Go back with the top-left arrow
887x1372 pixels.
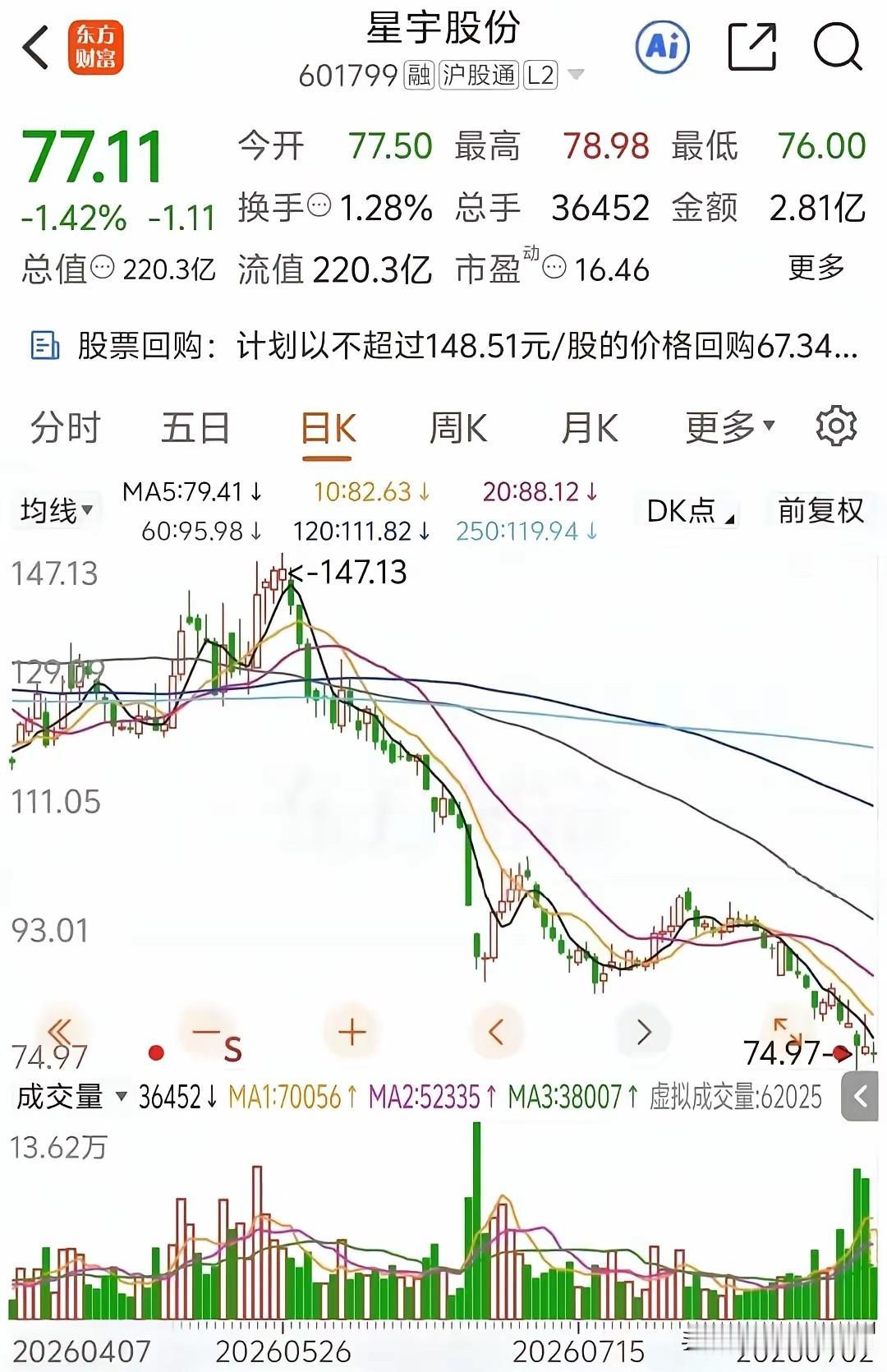coord(35,47)
